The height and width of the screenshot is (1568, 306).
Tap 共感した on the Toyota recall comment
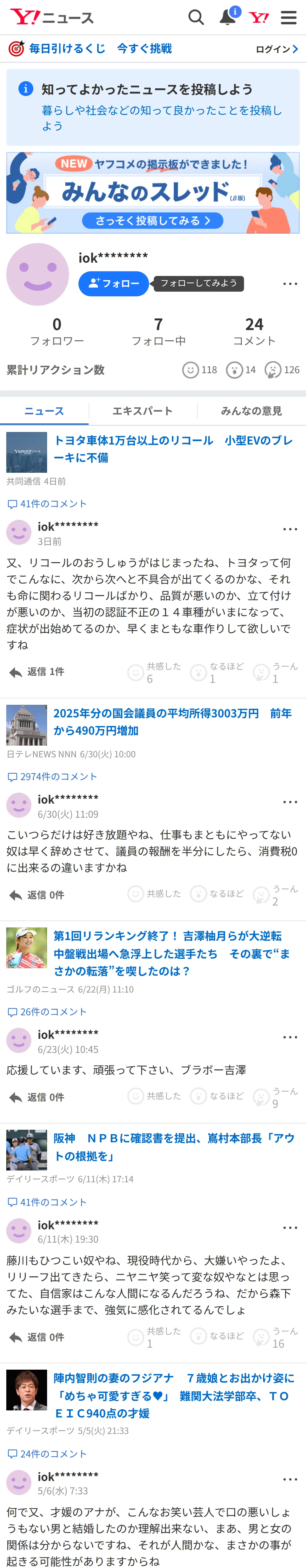(154, 672)
